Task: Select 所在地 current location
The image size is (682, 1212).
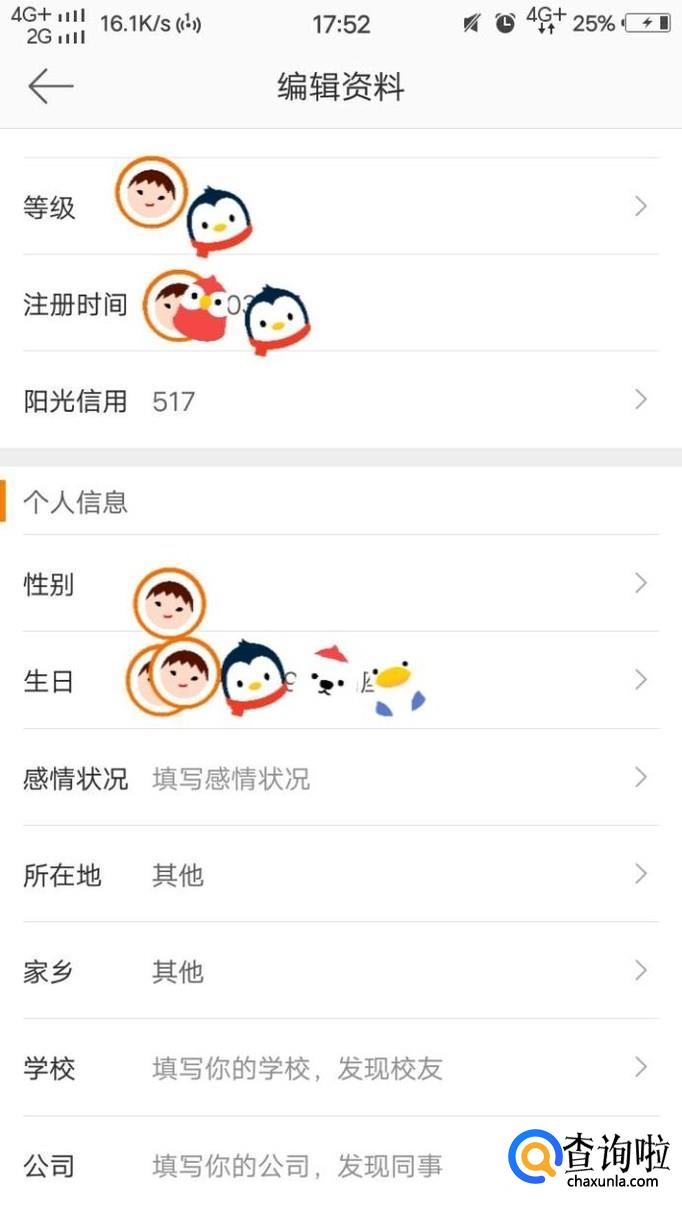Action: click(x=340, y=875)
